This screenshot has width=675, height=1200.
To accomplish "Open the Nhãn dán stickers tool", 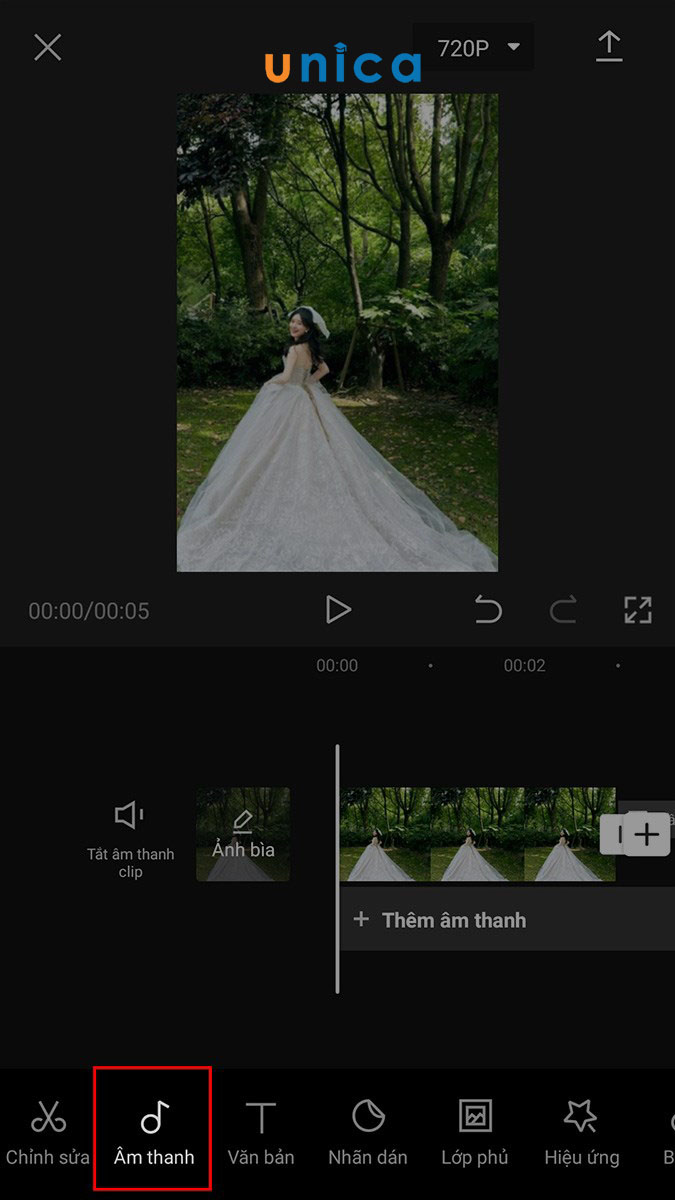I will 368,1132.
